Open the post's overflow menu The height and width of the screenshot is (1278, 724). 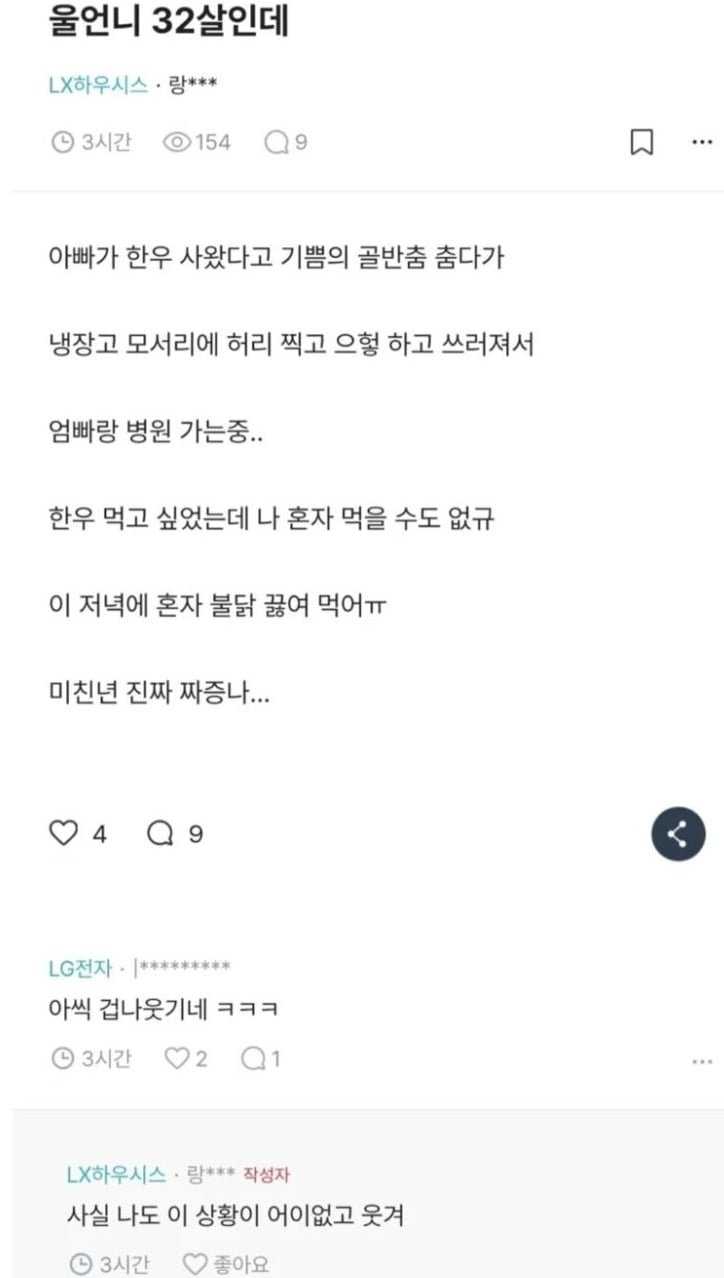pyautogui.click(x=702, y=143)
